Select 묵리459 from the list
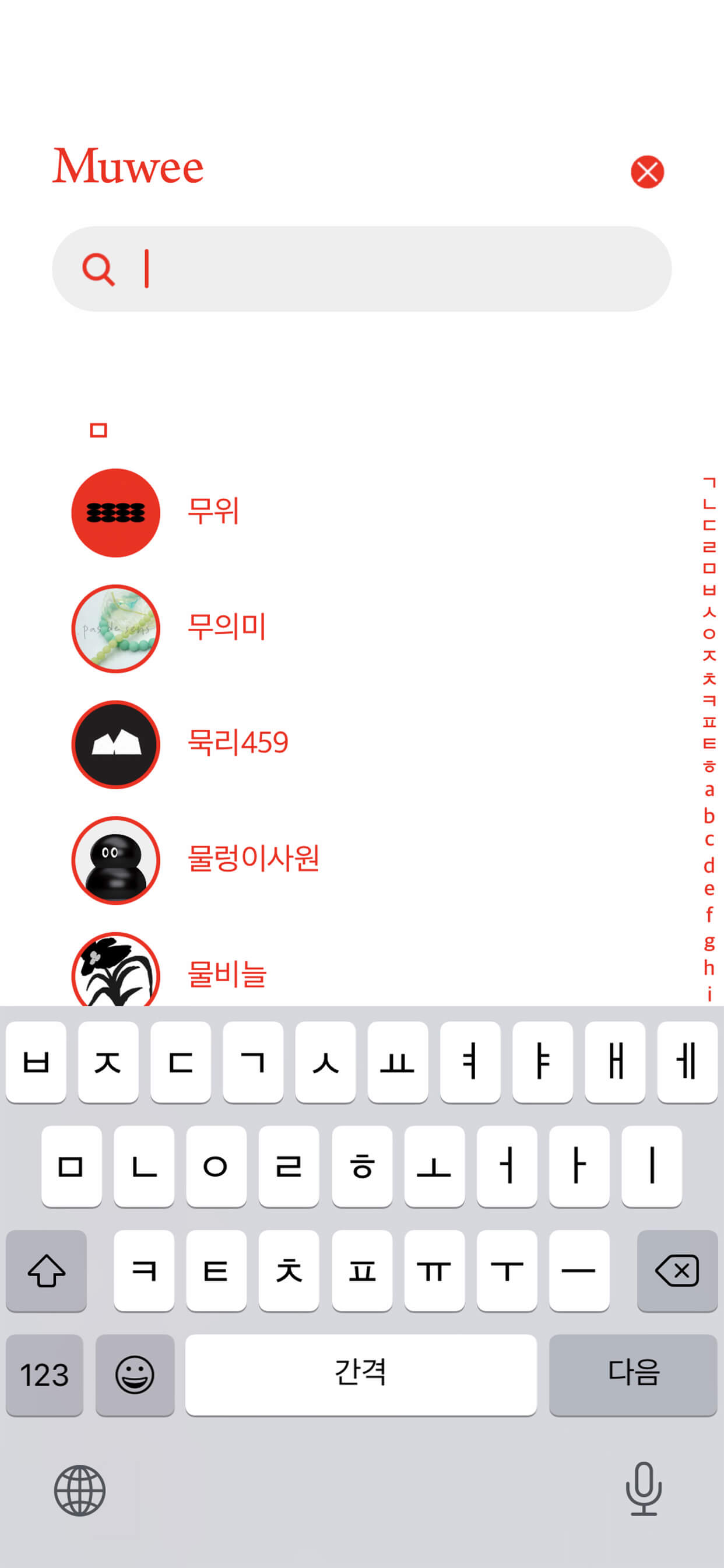 237,743
